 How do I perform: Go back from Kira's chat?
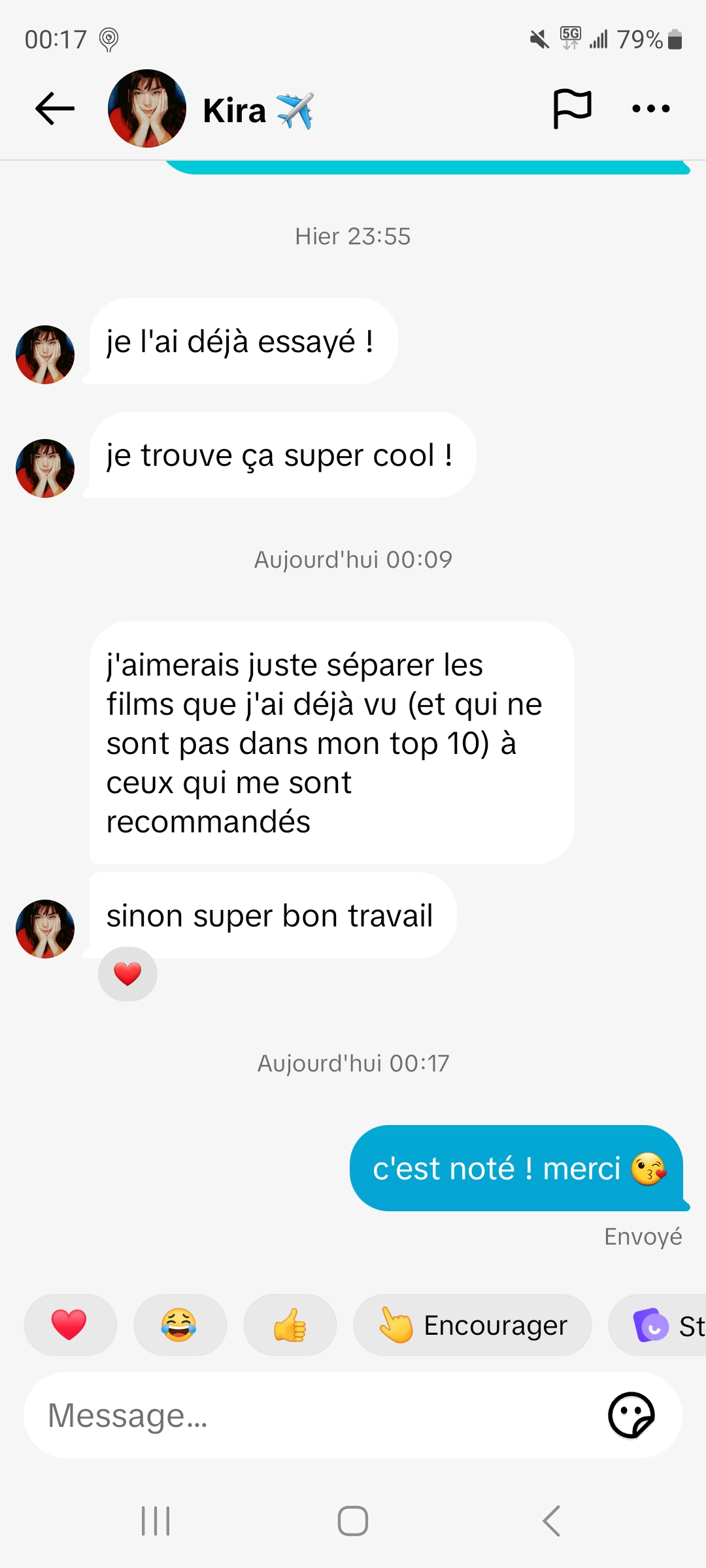coord(55,108)
